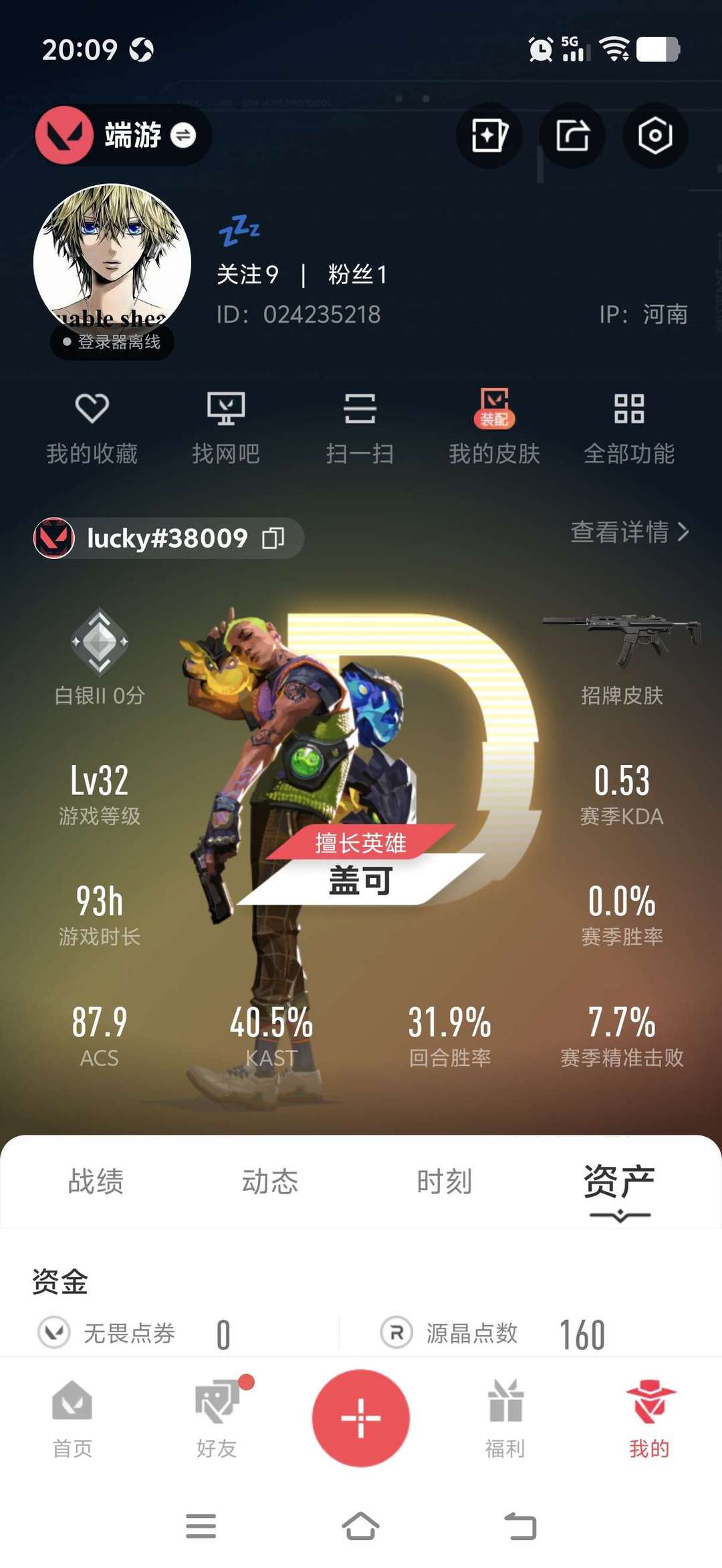Viewport: 722px width, 1568px height.
Task: Switch to the 战绩 tab
Action: click(x=96, y=1182)
